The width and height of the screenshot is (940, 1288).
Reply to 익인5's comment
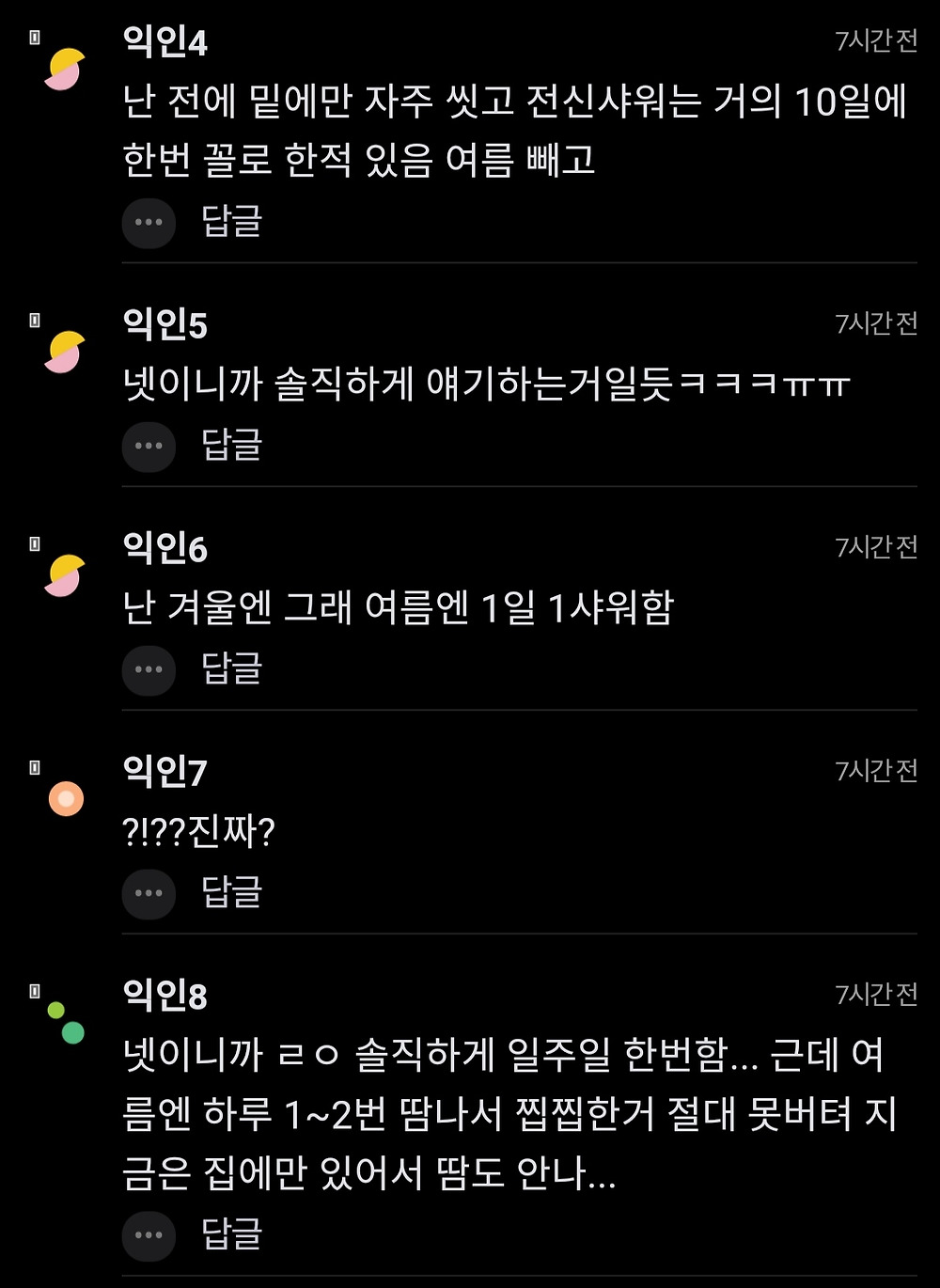(x=231, y=444)
